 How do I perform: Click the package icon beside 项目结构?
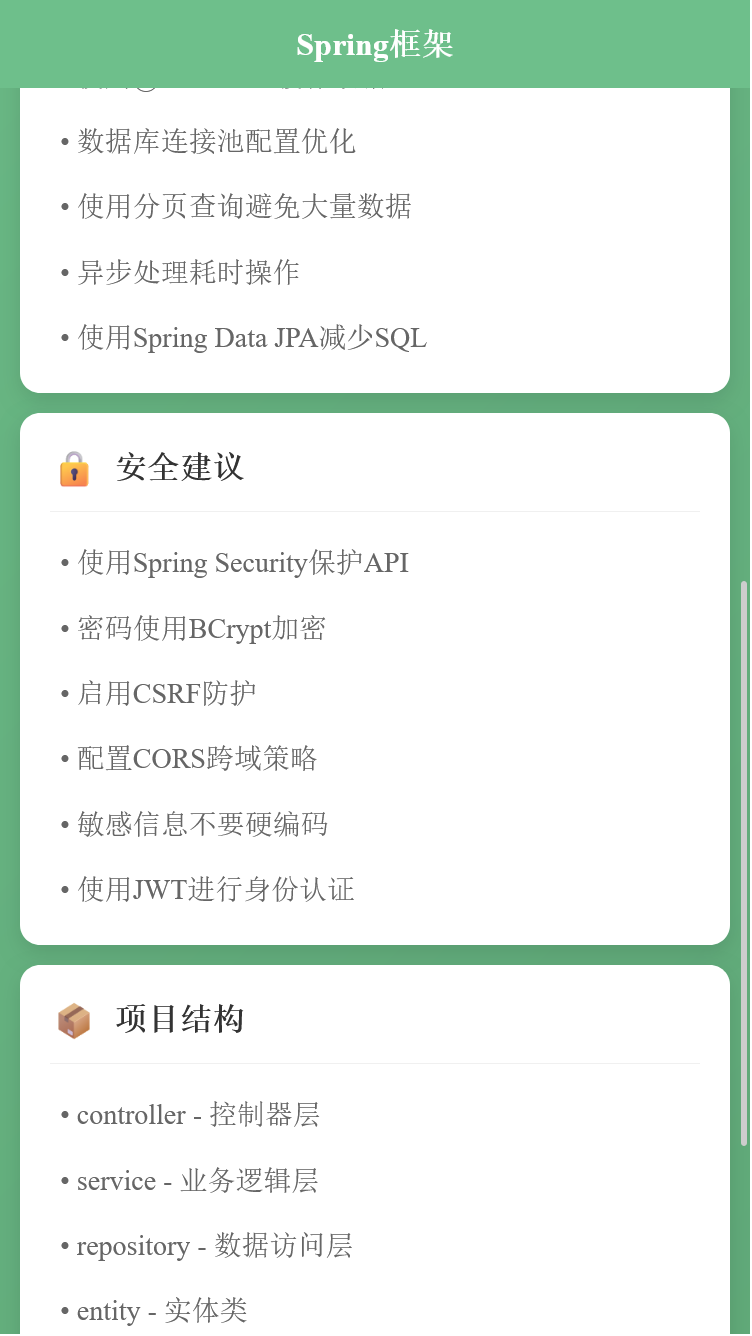click(74, 1019)
